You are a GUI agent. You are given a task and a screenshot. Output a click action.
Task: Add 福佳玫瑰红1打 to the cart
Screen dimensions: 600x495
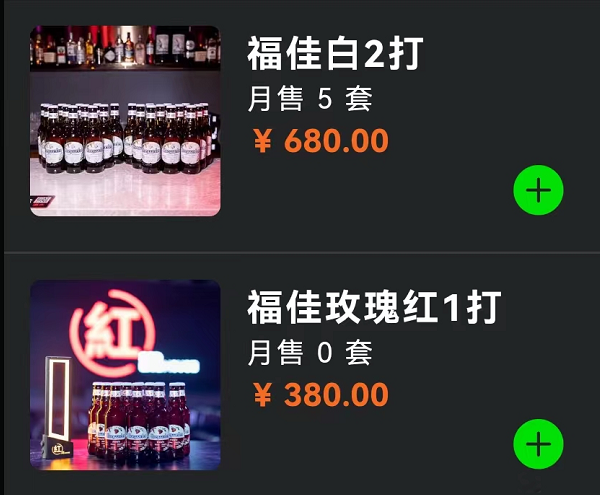tap(538, 444)
